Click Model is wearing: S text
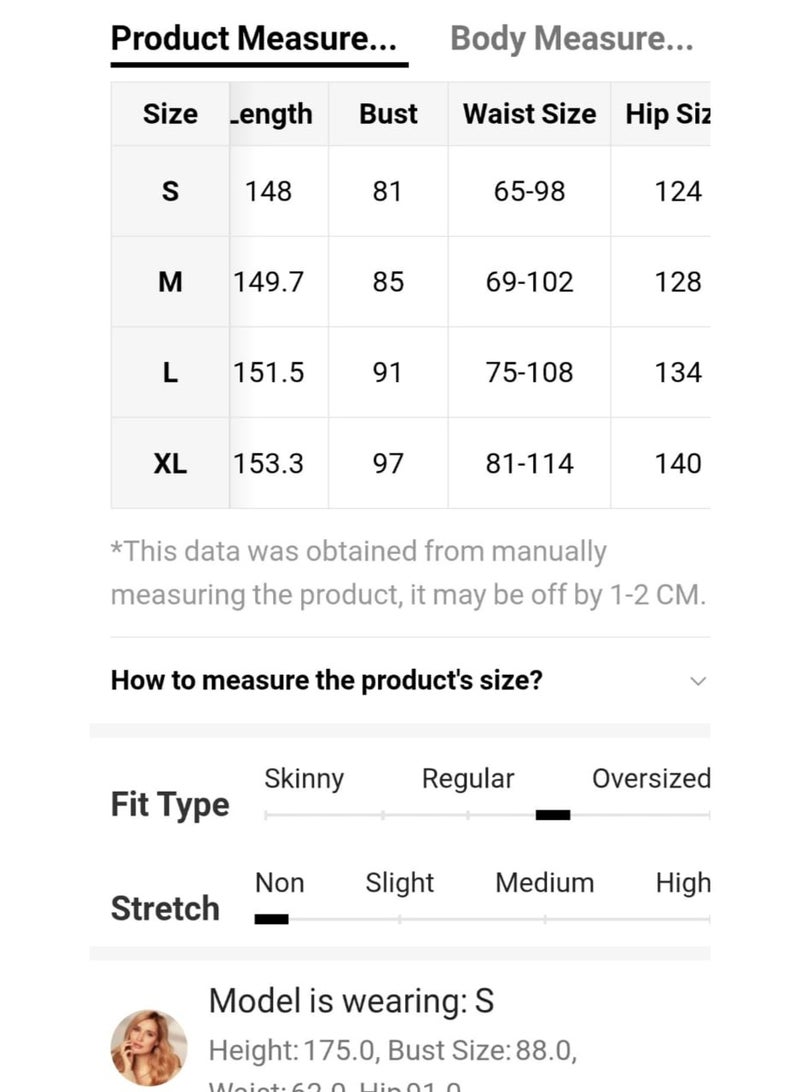This screenshot has width=800, height=1092. pos(354,1000)
